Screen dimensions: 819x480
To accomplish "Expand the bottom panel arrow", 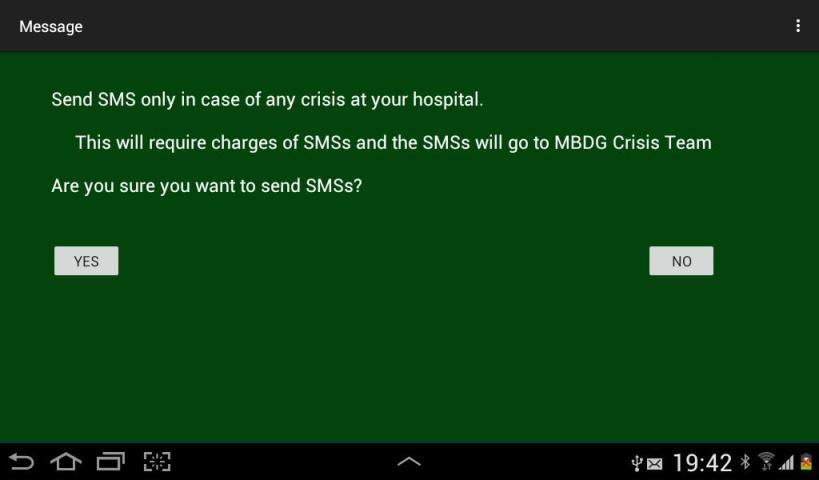I will click(409, 462).
